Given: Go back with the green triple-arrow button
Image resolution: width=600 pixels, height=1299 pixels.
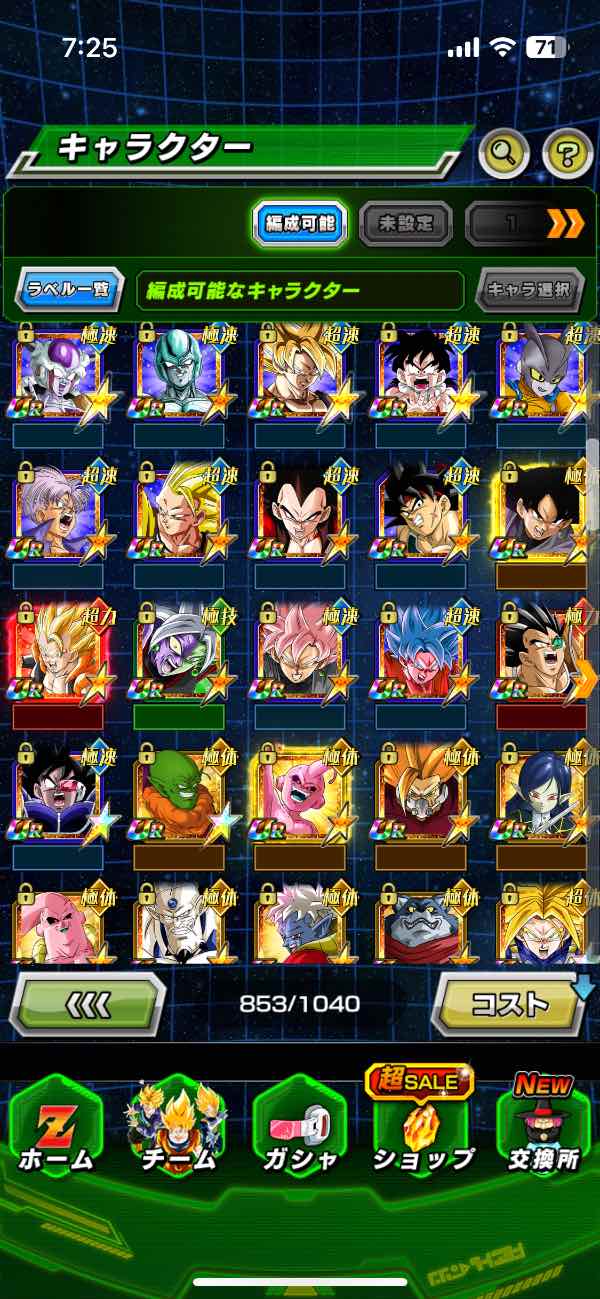Looking at the screenshot, I should pyautogui.click(x=87, y=1003).
